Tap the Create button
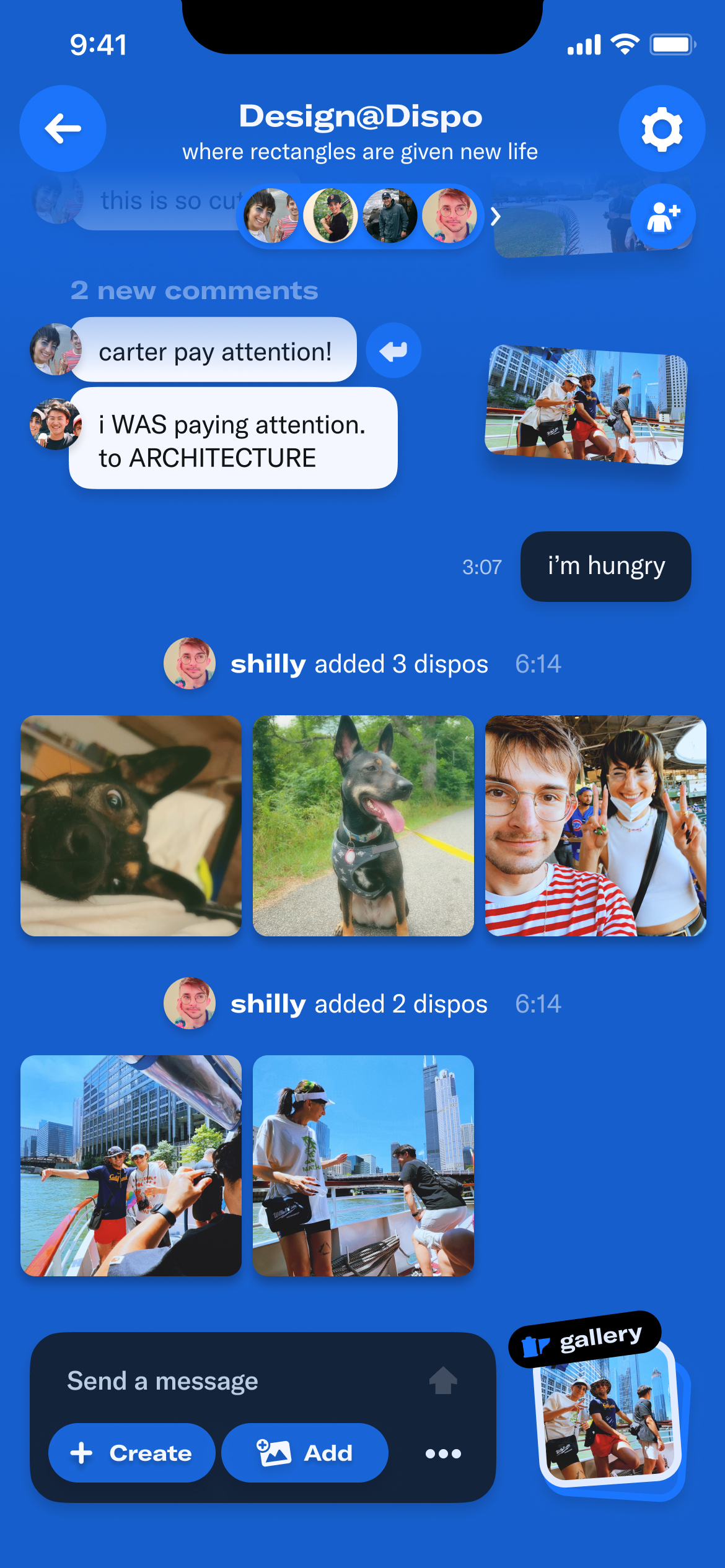 pos(132,1453)
